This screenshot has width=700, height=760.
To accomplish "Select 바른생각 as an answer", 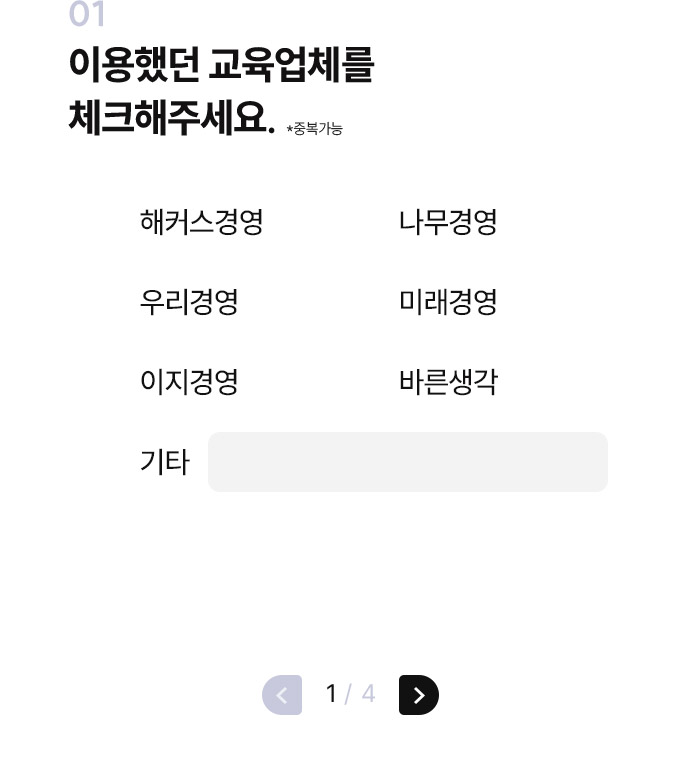I will click(447, 382).
